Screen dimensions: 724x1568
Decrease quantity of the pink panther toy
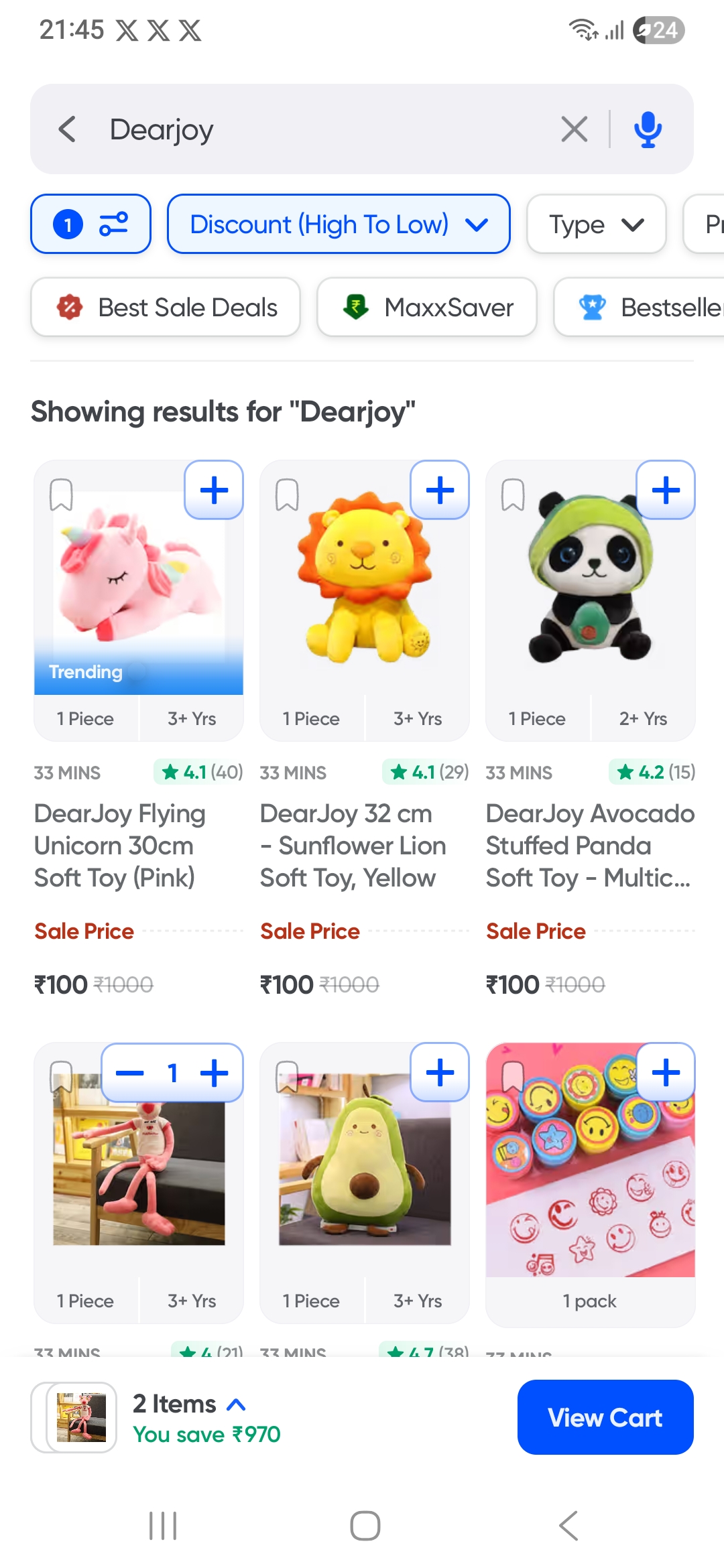[129, 1073]
